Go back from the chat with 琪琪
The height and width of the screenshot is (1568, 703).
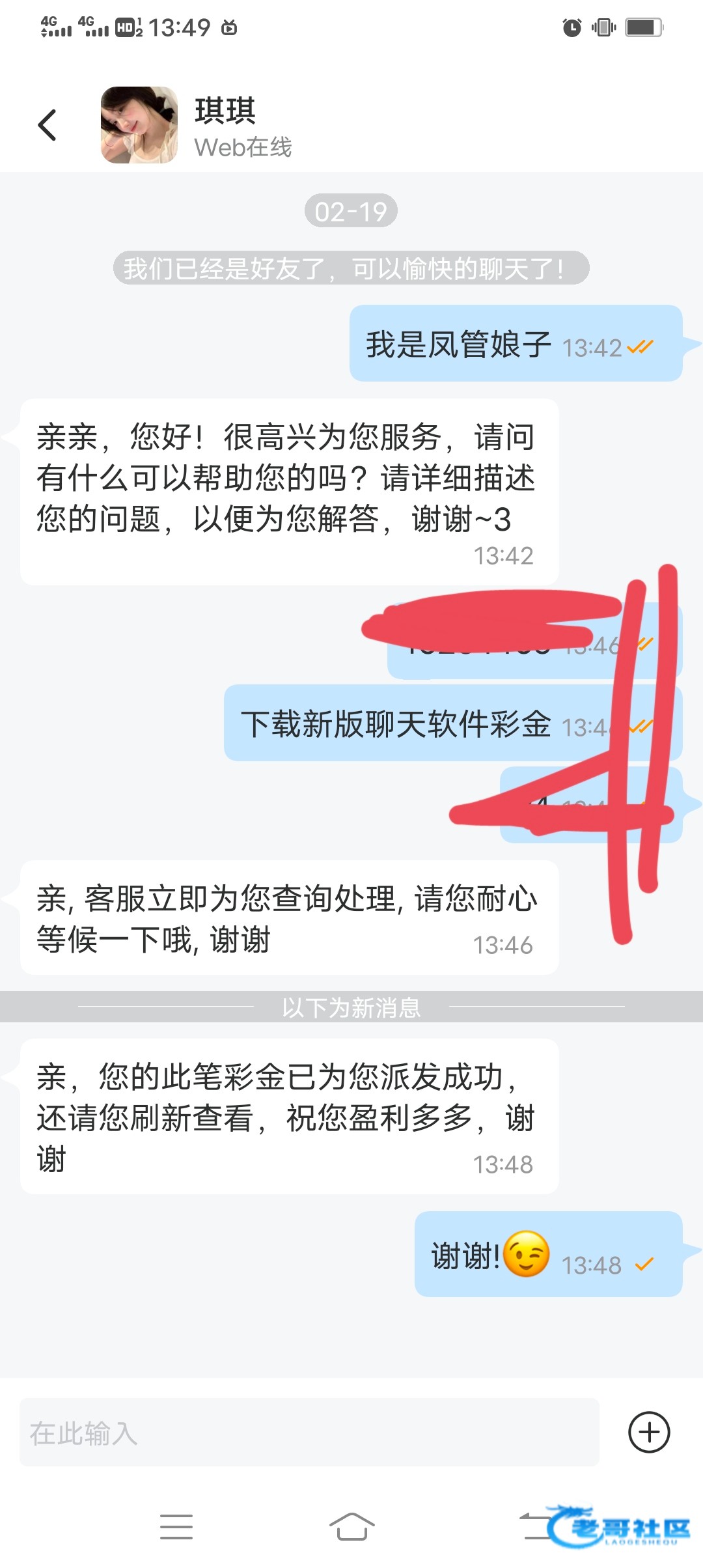pyautogui.click(x=48, y=125)
